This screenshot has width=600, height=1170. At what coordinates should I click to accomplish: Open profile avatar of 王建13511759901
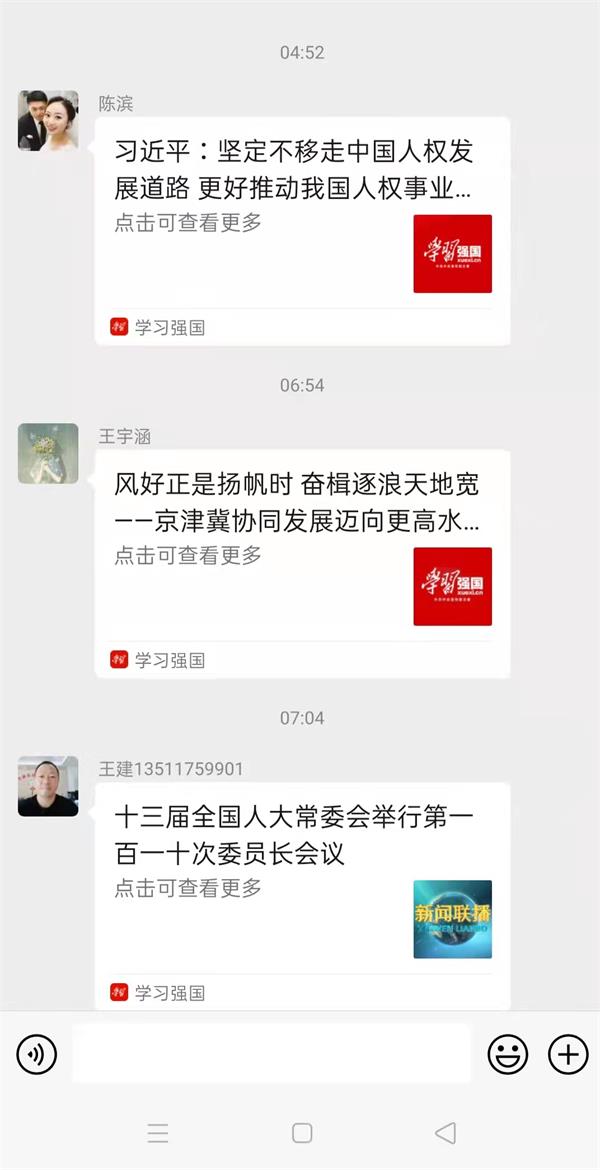tap(48, 786)
